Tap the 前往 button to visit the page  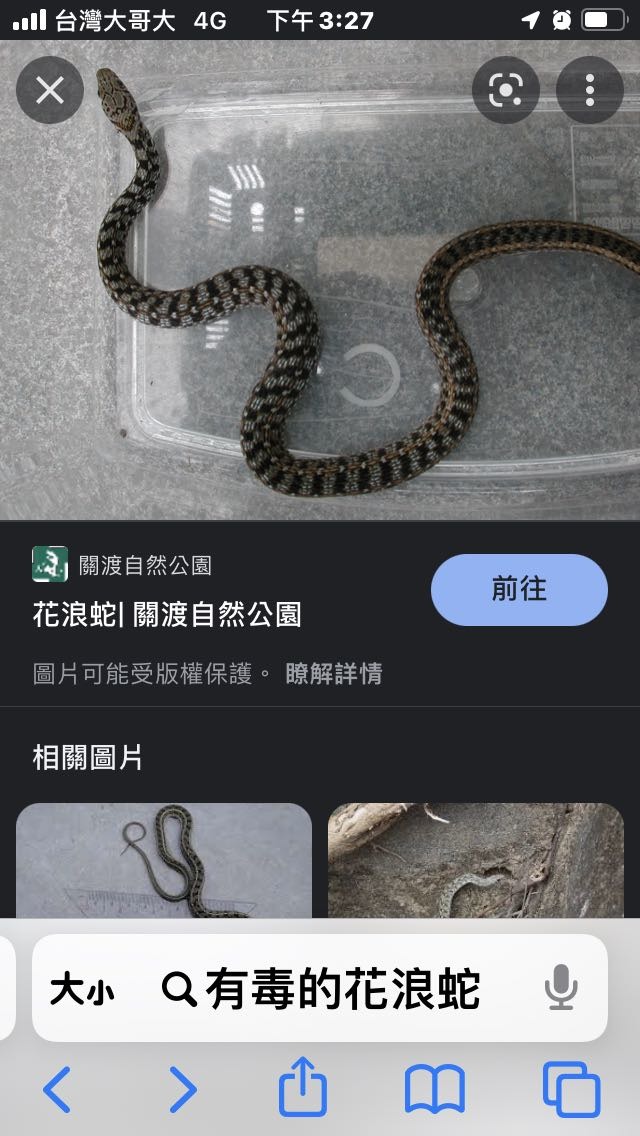pyautogui.click(x=519, y=590)
